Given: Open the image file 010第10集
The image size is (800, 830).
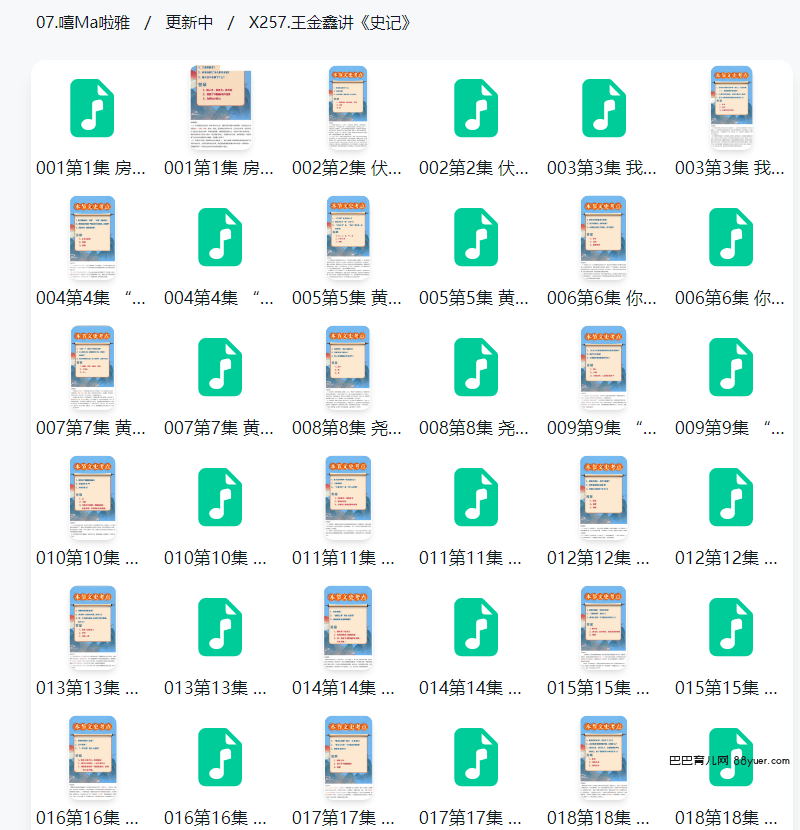Looking at the screenshot, I should coord(92,498).
